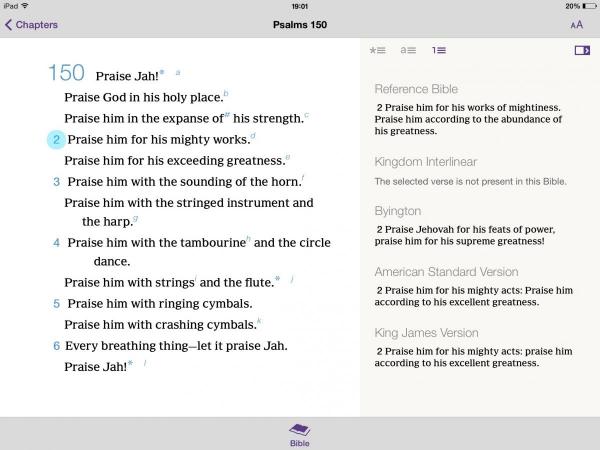
Task: Tap highlighted verse number 2
Action: (56, 140)
